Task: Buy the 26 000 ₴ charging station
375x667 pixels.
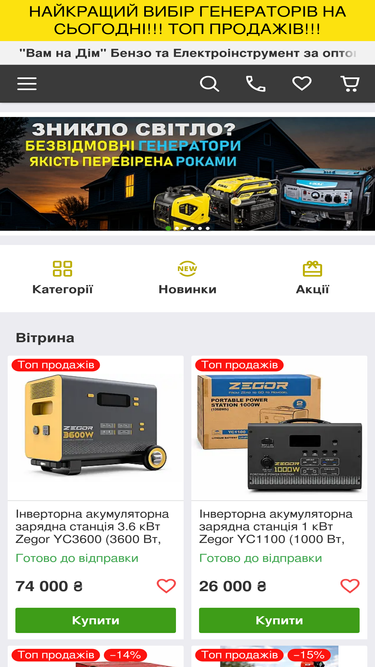Action: 279,620
